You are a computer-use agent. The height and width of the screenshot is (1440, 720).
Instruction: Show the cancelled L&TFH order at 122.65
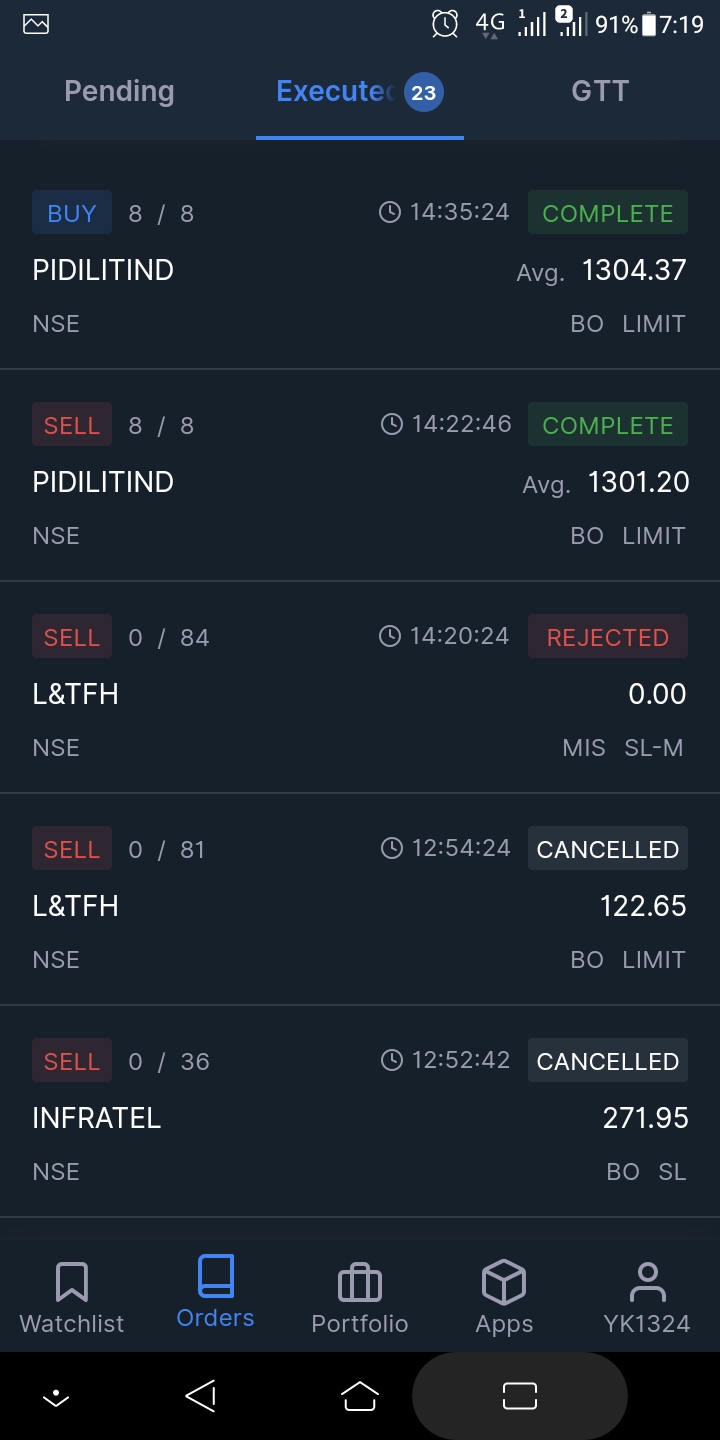359,904
